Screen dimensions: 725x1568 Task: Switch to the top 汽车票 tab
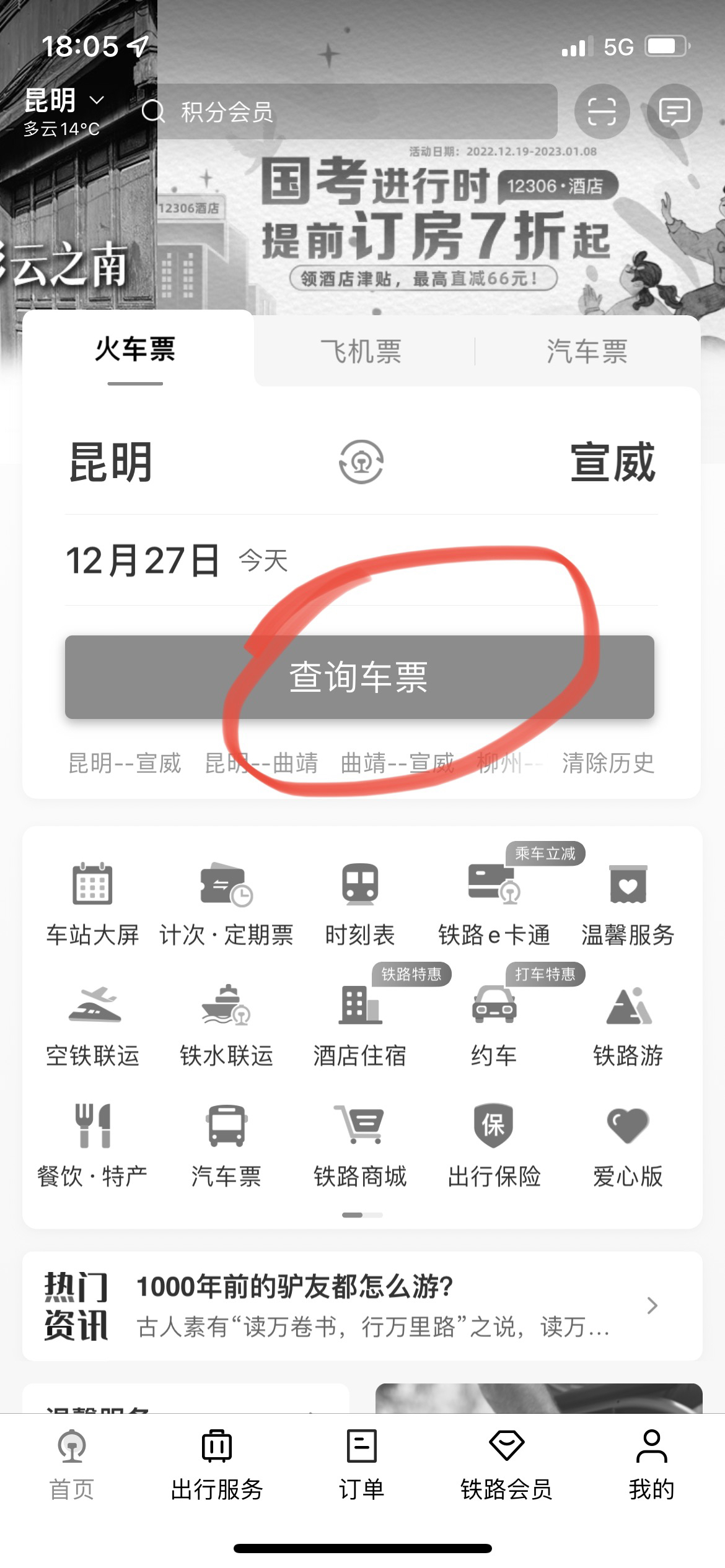(x=587, y=351)
